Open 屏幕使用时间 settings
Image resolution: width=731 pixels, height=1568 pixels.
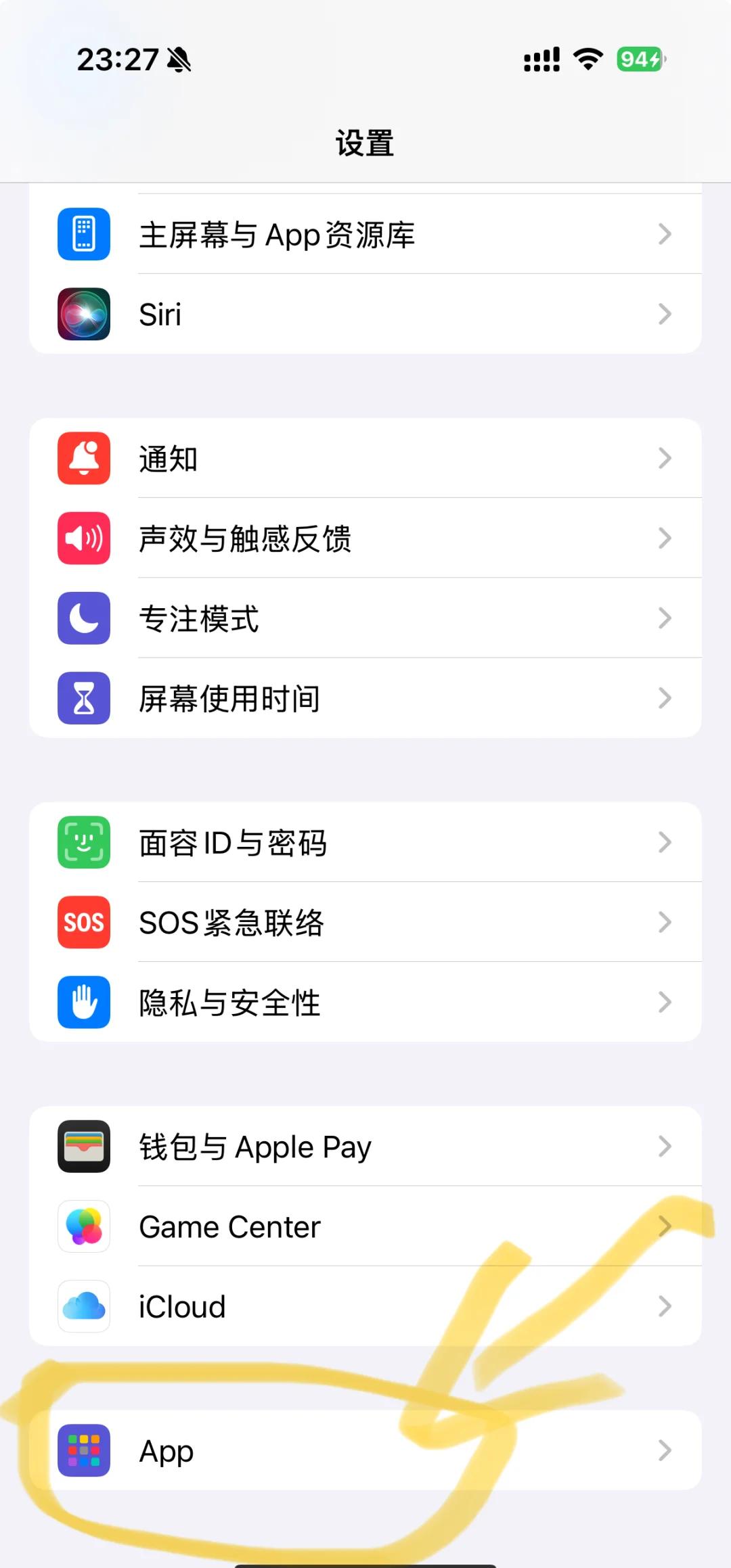tap(365, 699)
